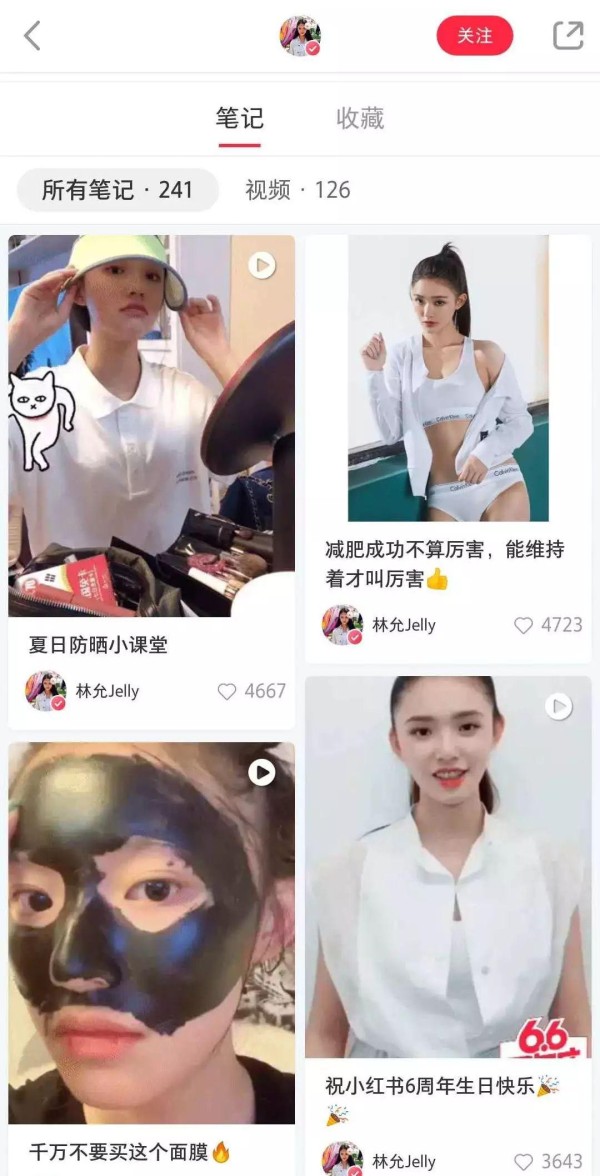
Task: Select the 笔记 tab
Action: (x=240, y=118)
